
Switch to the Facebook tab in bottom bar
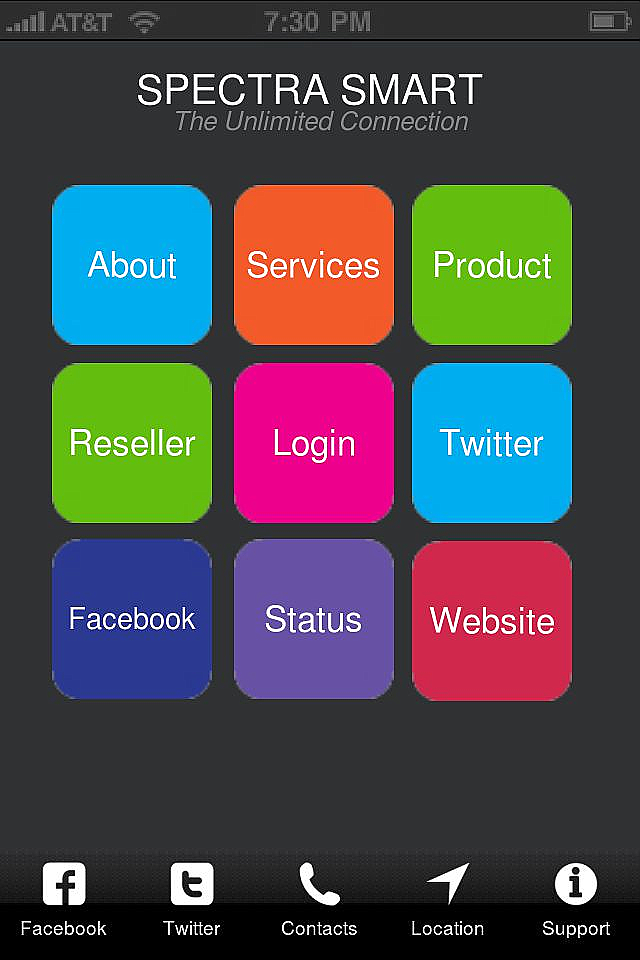63,900
